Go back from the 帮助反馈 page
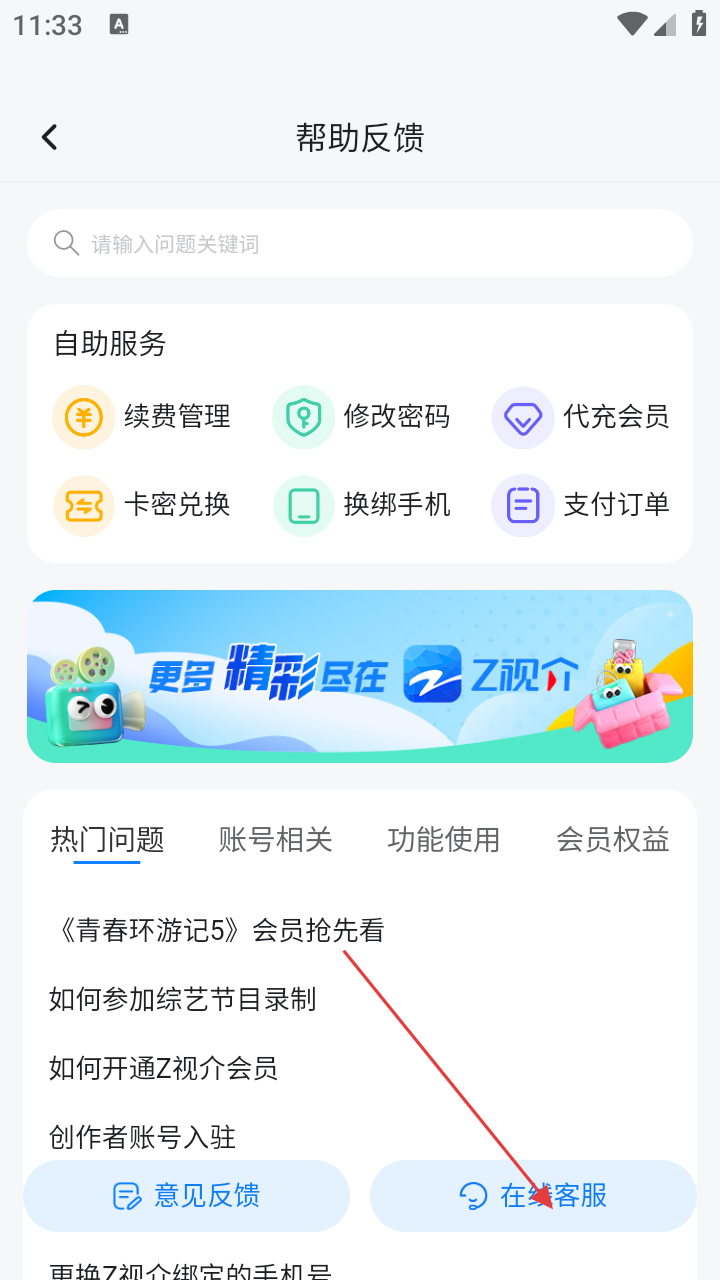This screenshot has height=1280, width=720. (x=49, y=137)
